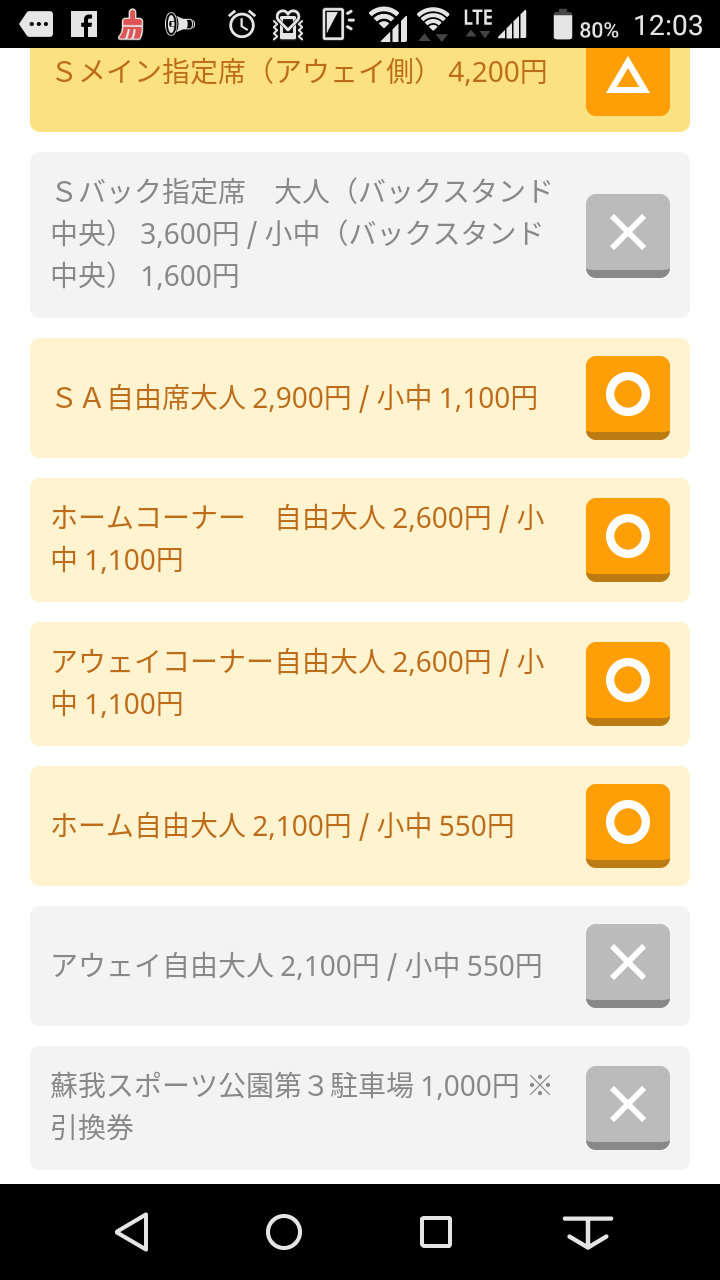Open the recent apps overview

pyautogui.click(x=436, y=1232)
